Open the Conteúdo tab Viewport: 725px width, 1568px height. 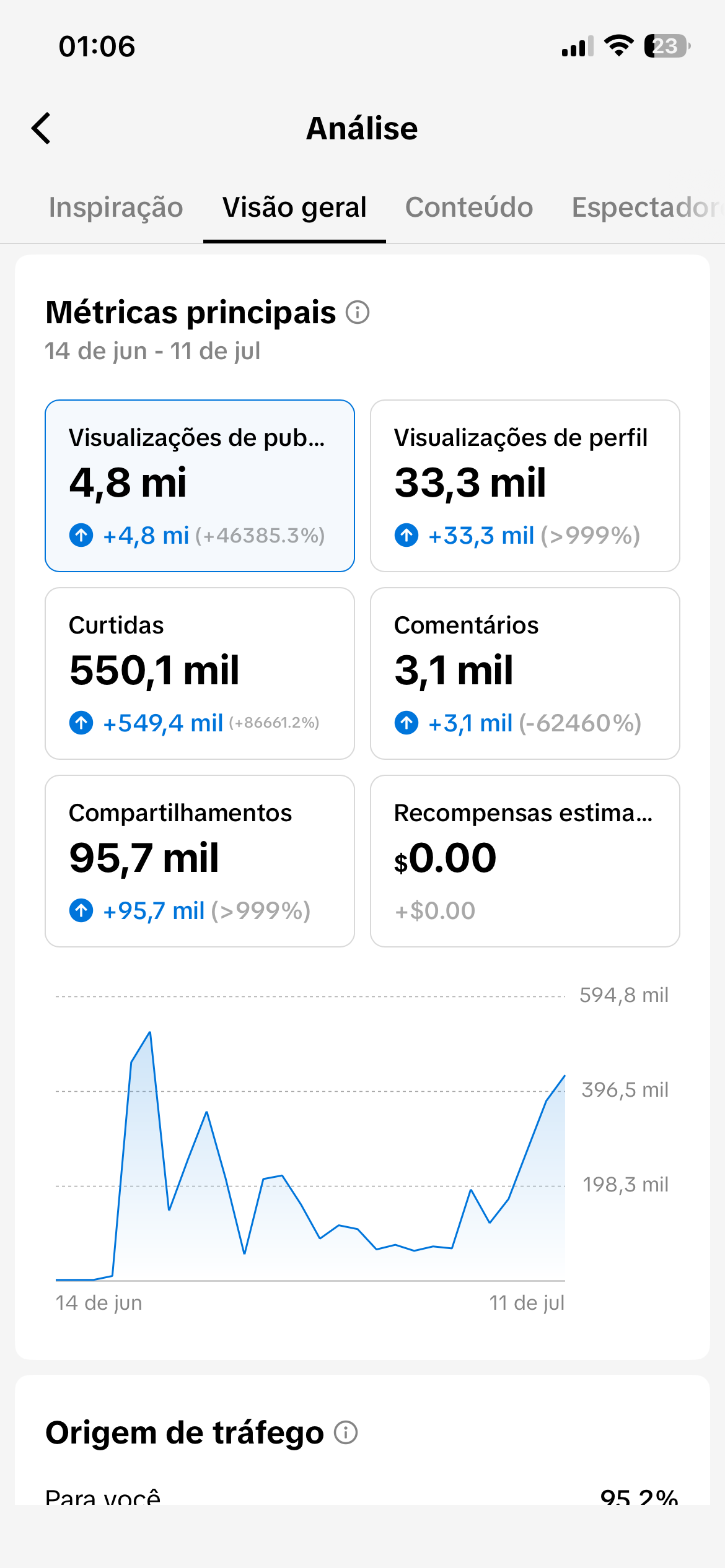[x=469, y=207]
